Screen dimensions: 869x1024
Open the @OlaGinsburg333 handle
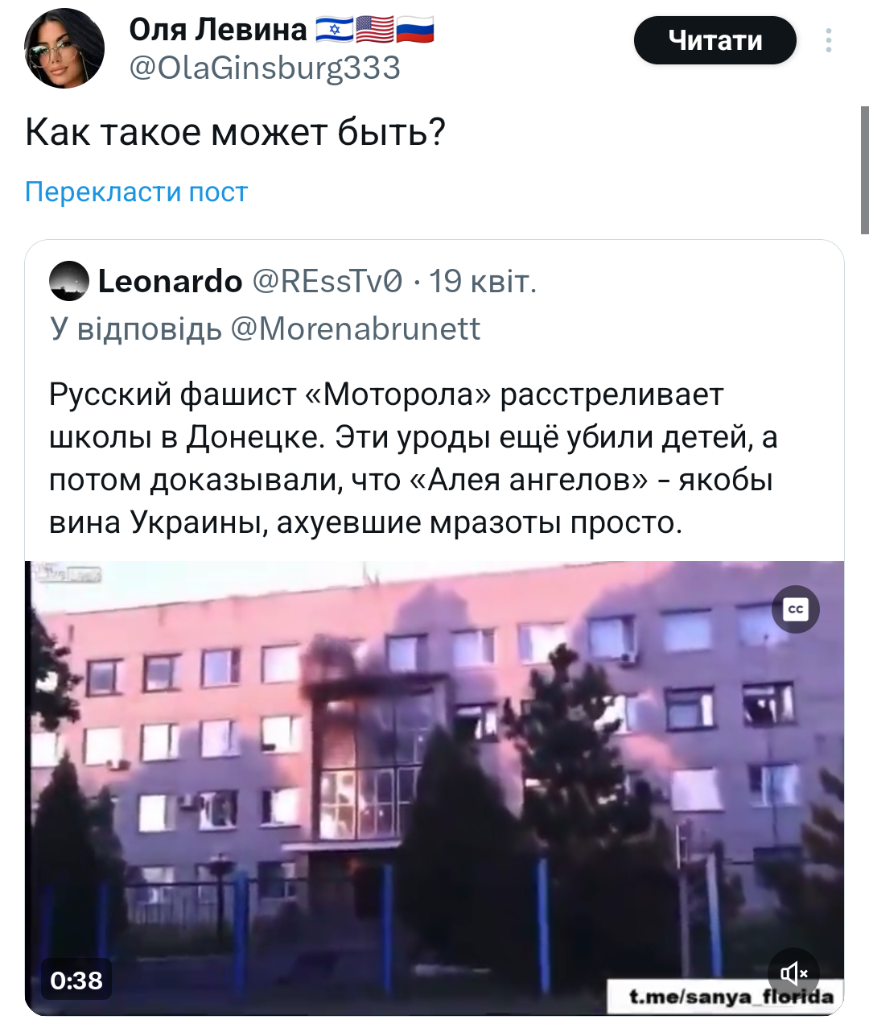click(265, 67)
